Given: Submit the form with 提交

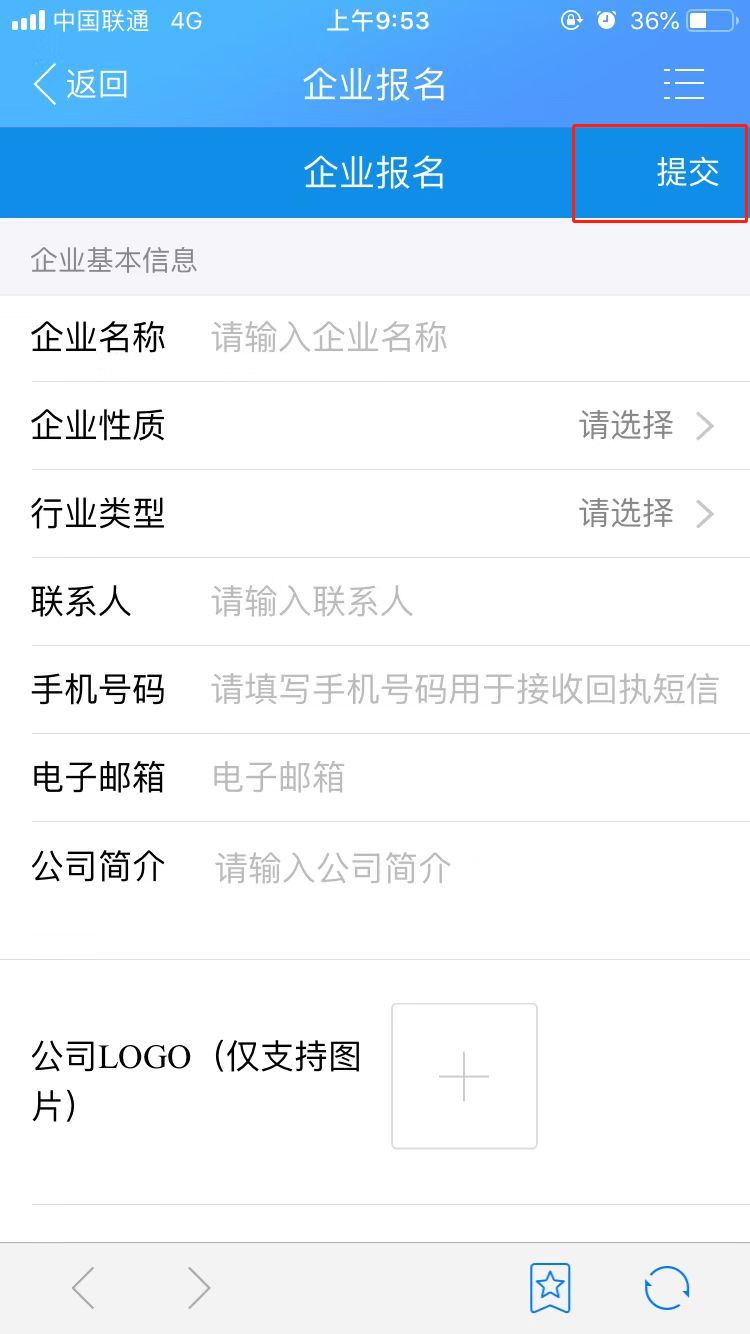Looking at the screenshot, I should [x=688, y=172].
